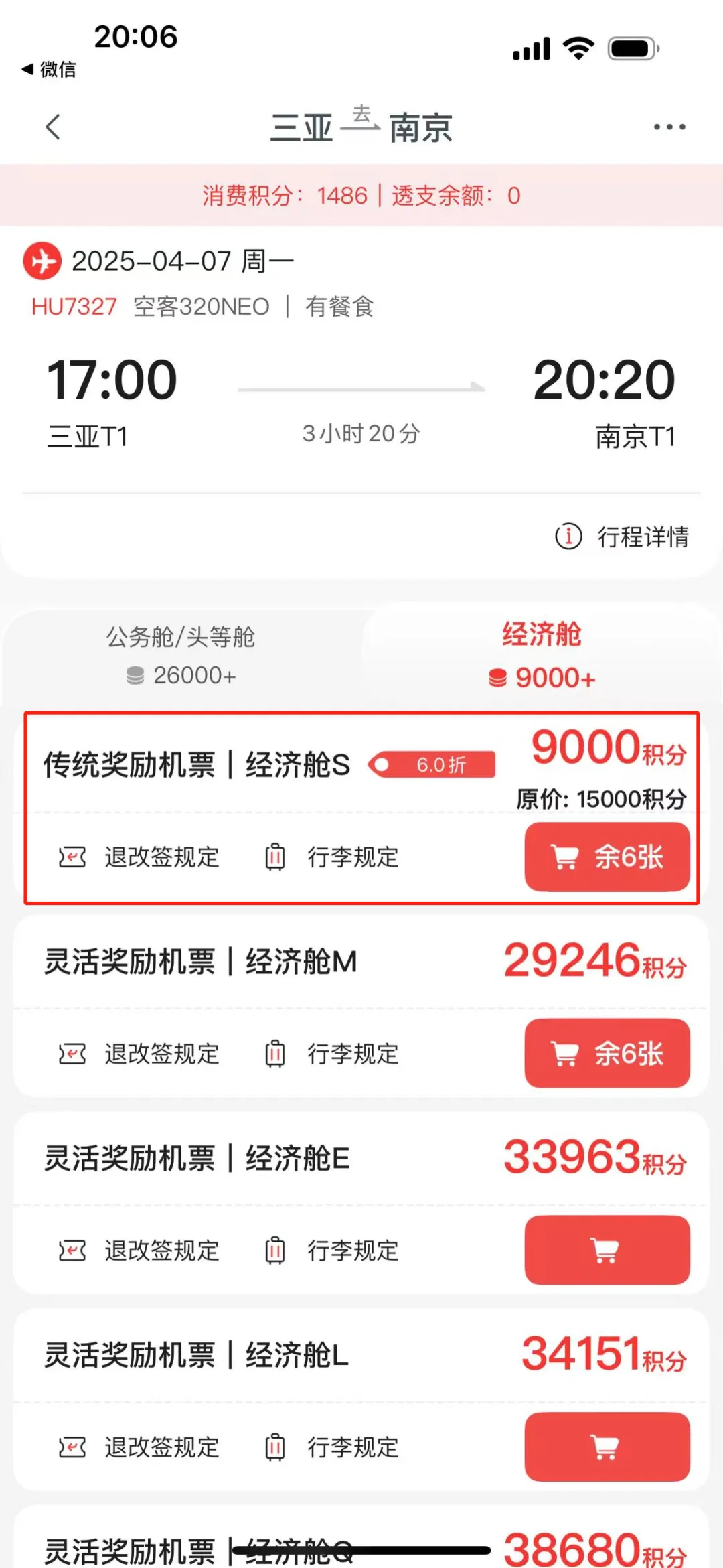Book 经济舱S ticket for 9000积分
This screenshot has width=723, height=1568.
[607, 857]
